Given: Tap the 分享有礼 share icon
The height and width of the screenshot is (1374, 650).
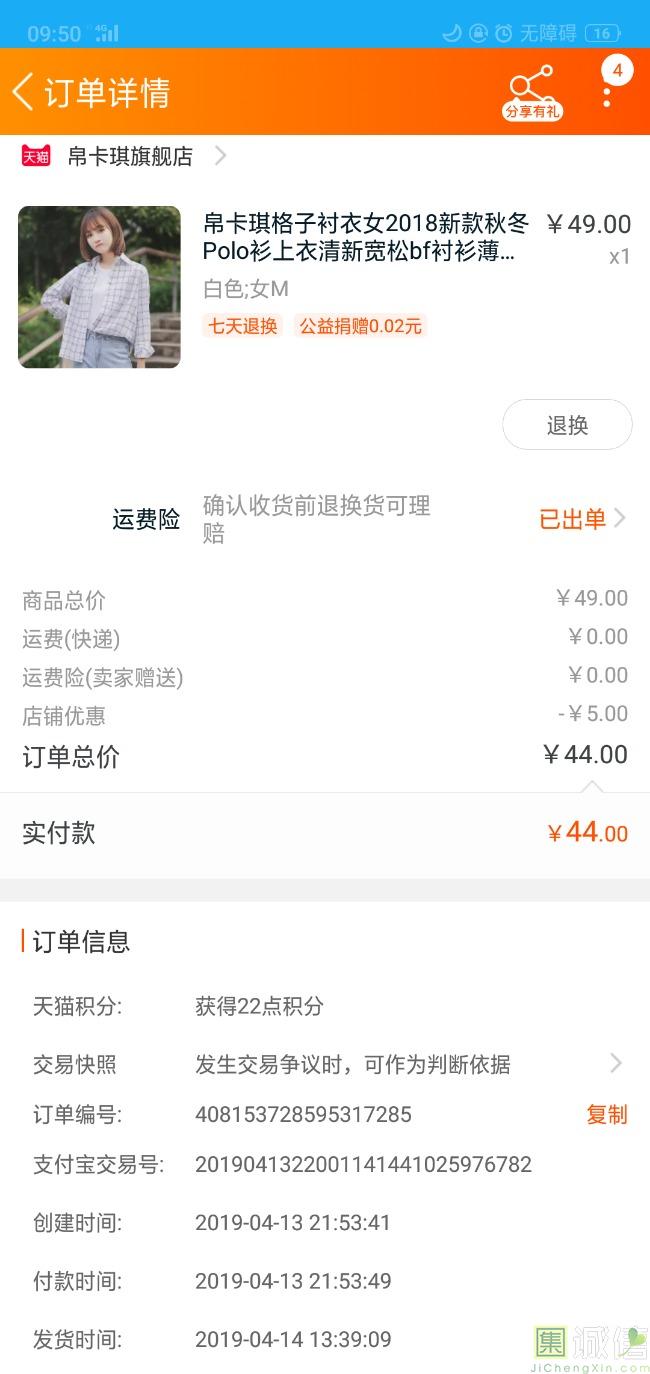Looking at the screenshot, I should 532,92.
